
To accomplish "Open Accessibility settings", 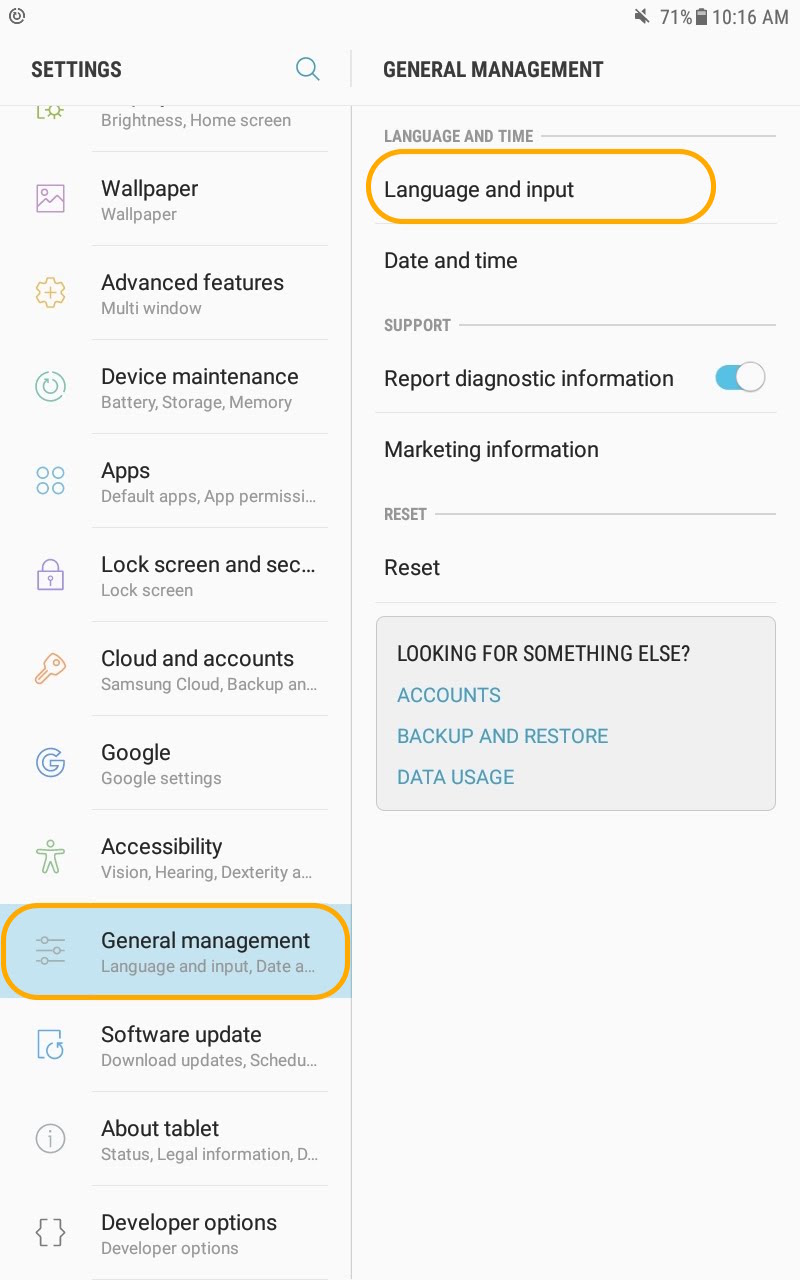I will [x=176, y=857].
